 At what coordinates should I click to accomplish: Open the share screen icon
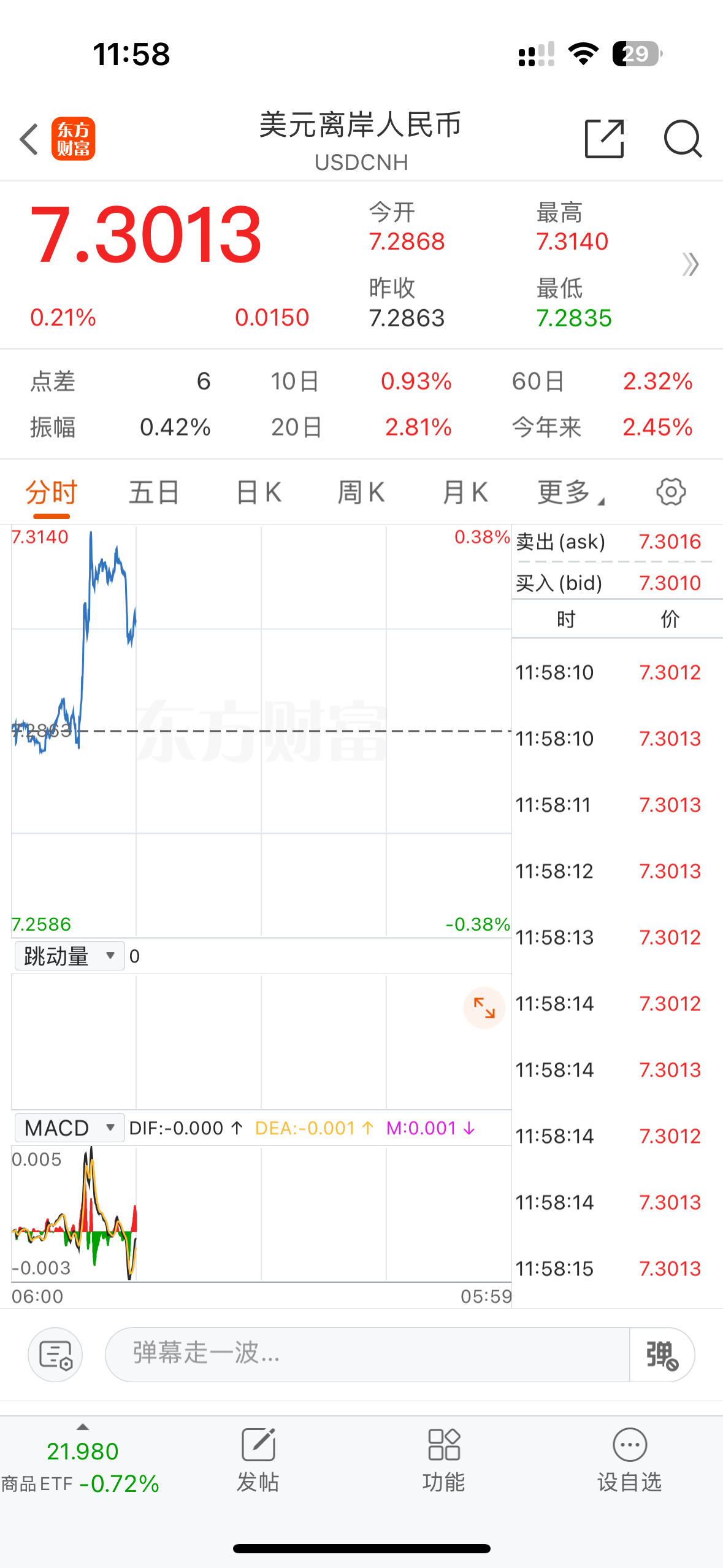pyautogui.click(x=604, y=139)
